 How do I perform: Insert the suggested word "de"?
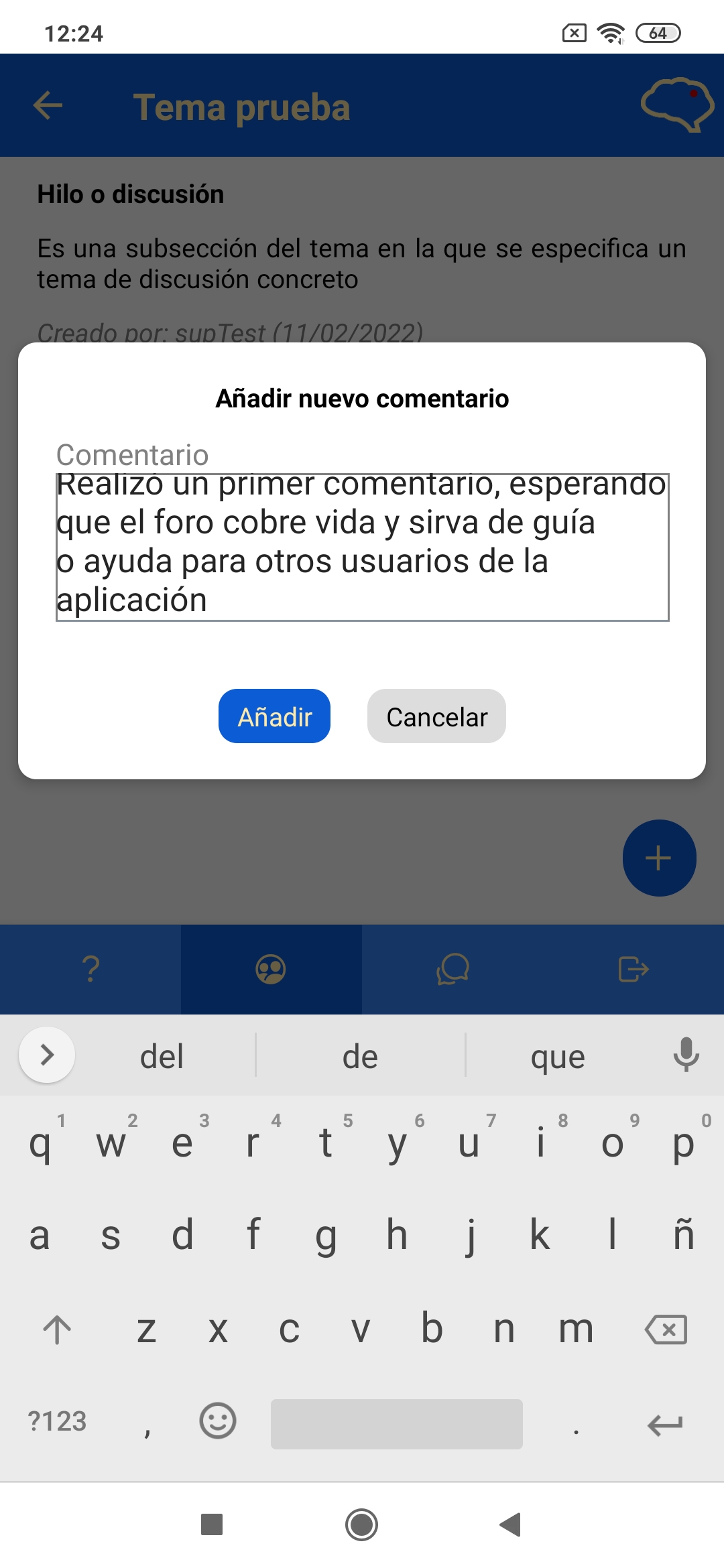tap(360, 1057)
